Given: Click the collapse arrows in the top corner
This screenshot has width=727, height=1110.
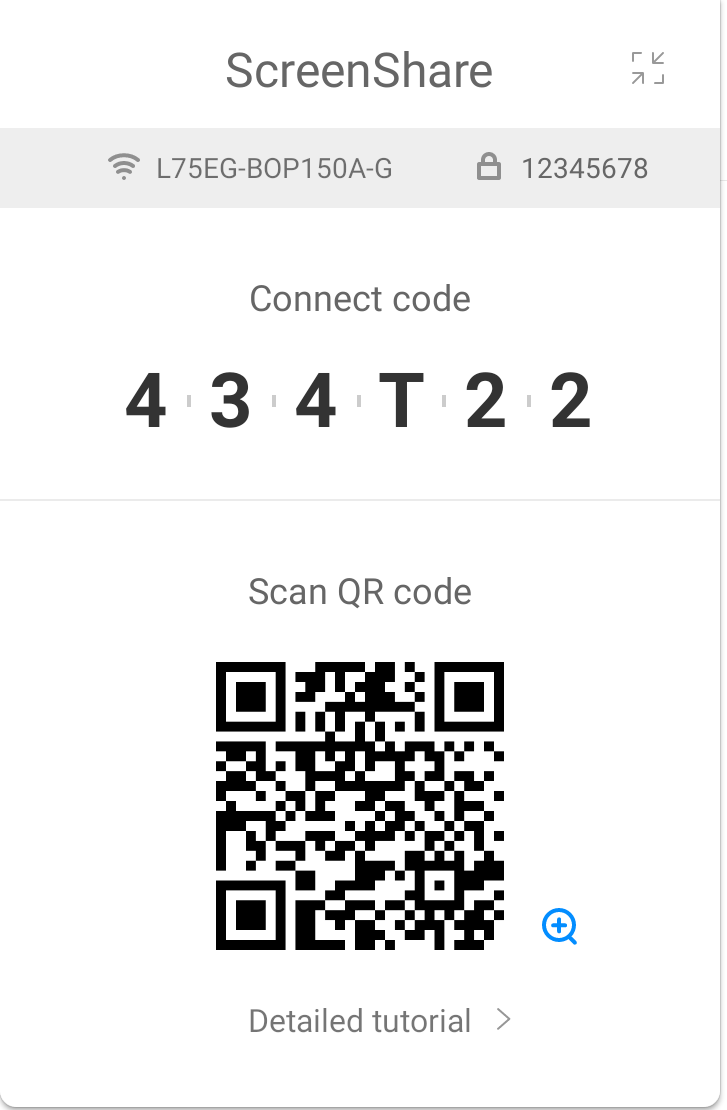Looking at the screenshot, I should tap(648, 68).
